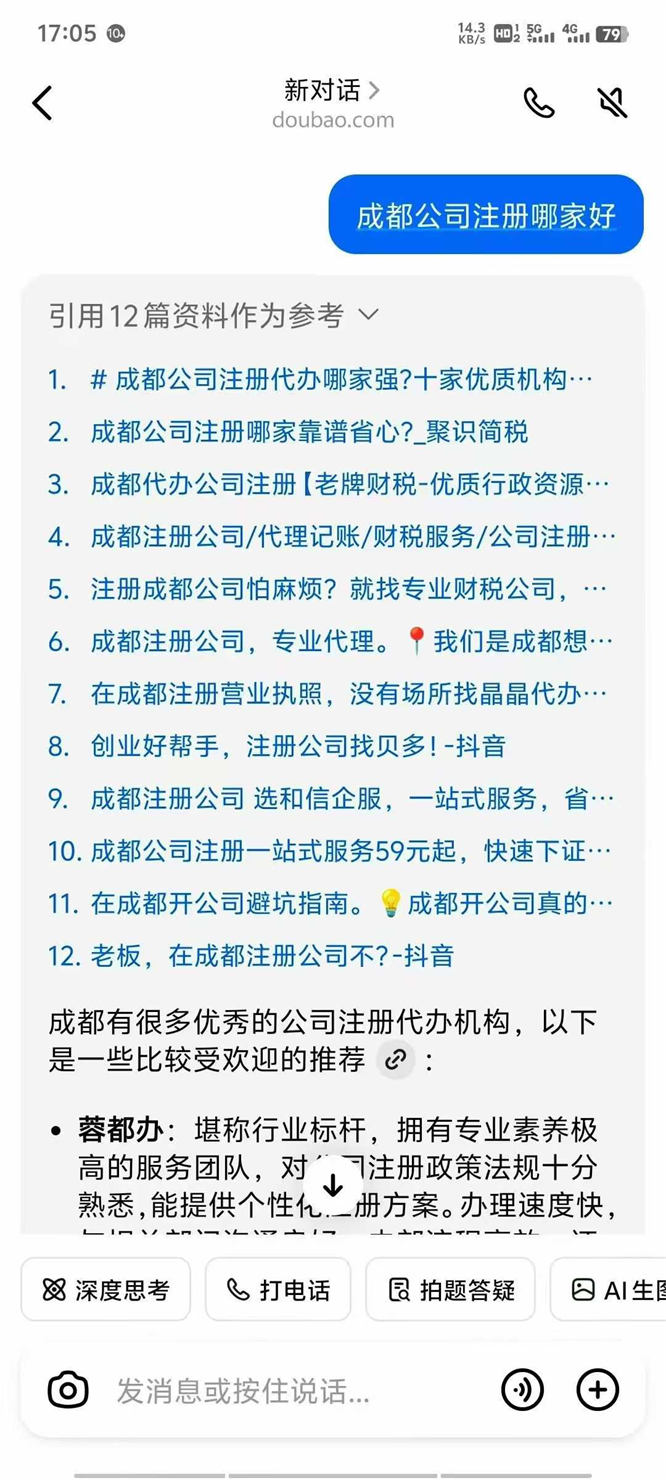The width and height of the screenshot is (666, 1480).
Task: Focus the 发消息或按住说话 message field
Action: click(x=290, y=1390)
